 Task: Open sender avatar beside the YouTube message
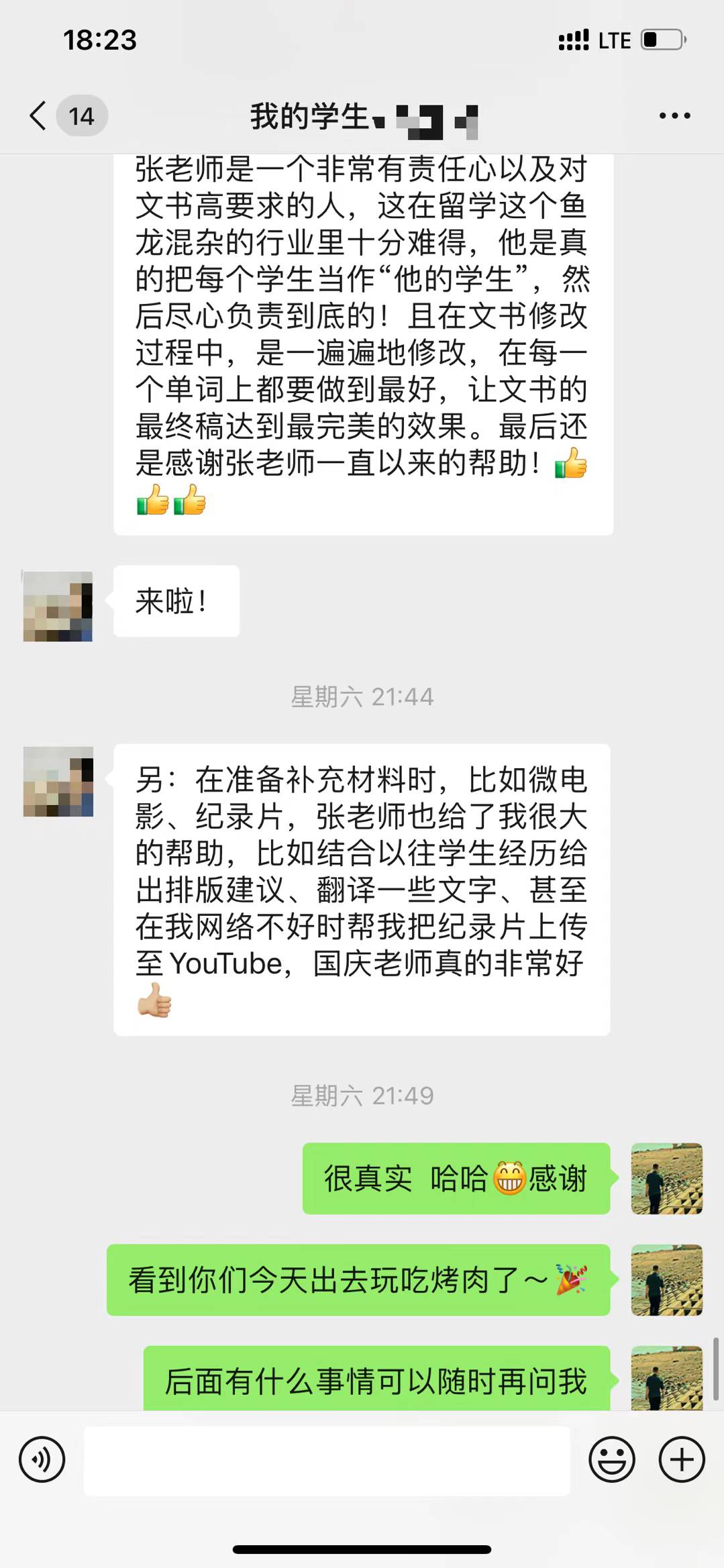[x=58, y=781]
